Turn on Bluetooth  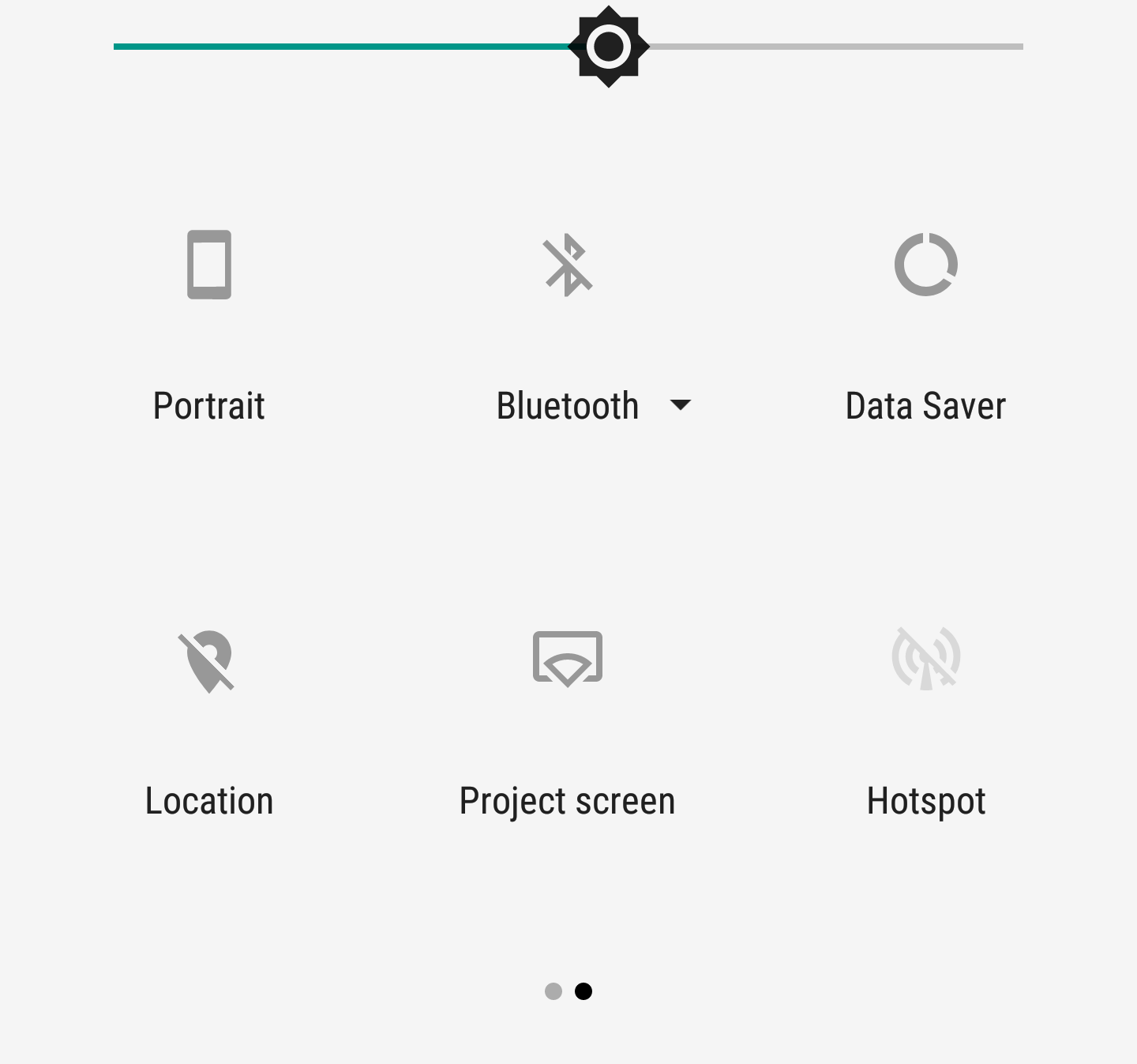click(568, 265)
